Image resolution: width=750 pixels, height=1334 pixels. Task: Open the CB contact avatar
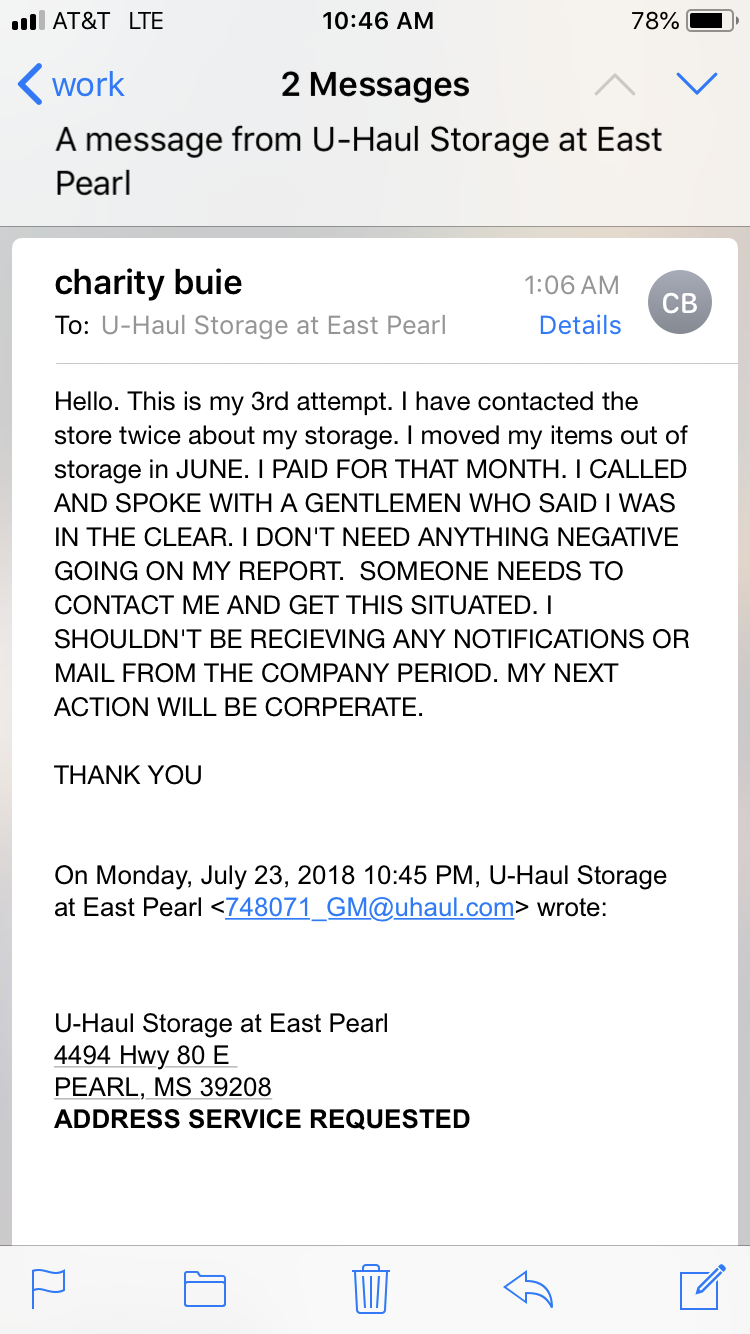pyautogui.click(x=679, y=302)
